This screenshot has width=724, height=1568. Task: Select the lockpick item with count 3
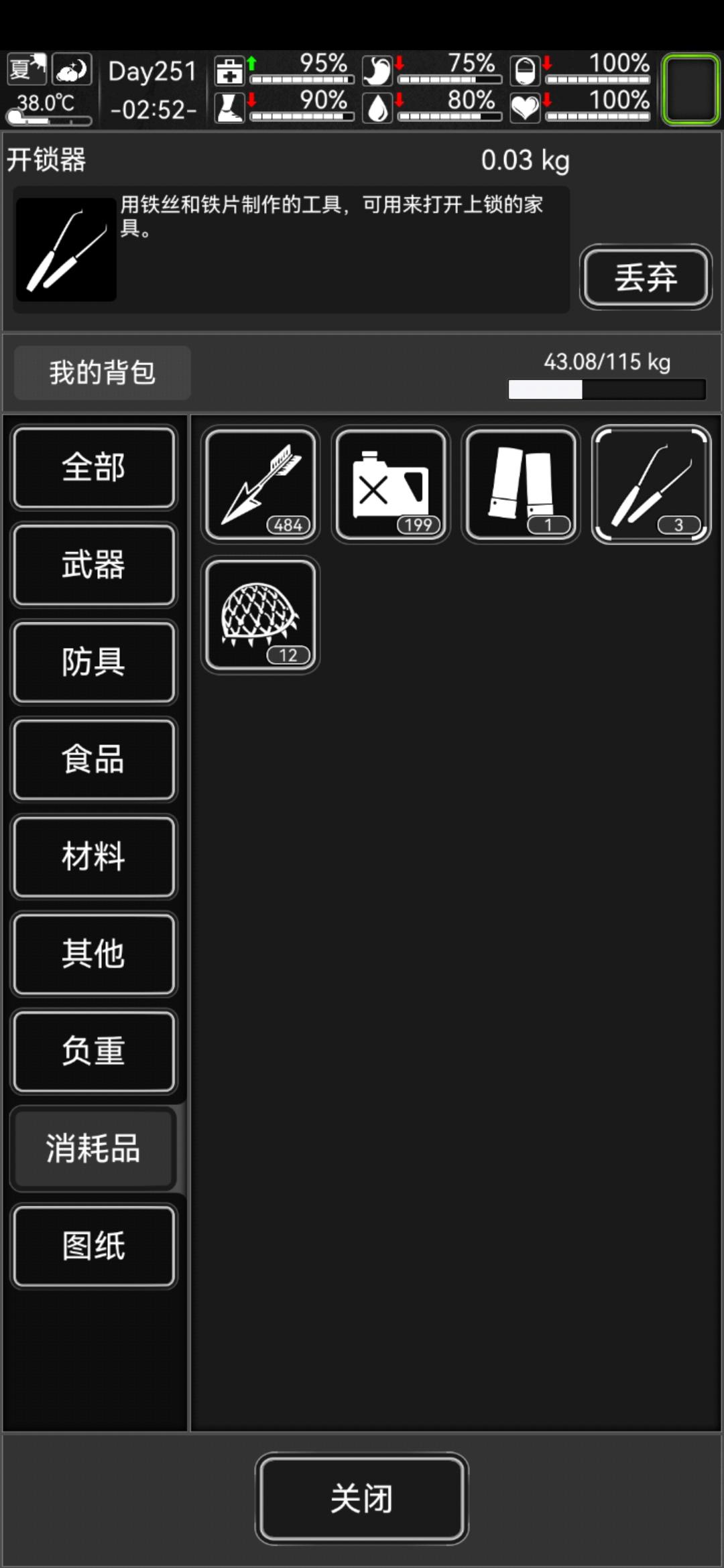[651, 484]
